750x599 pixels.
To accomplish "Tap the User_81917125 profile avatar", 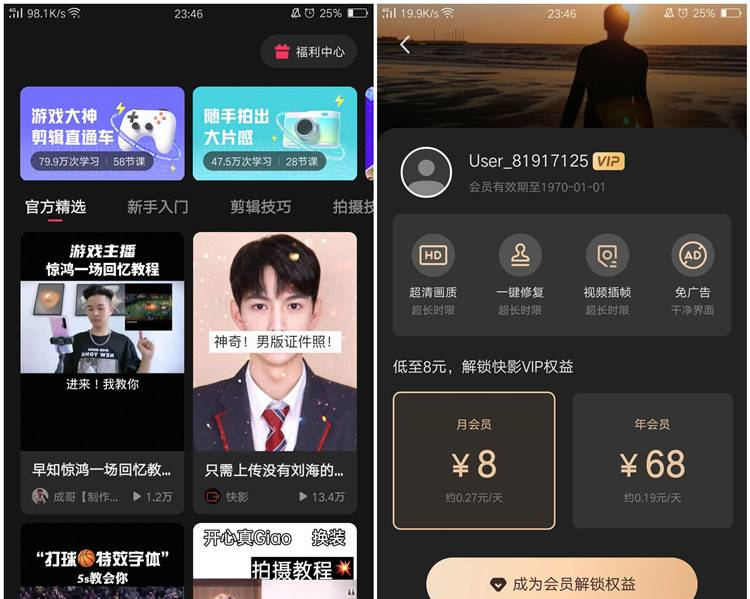I will tap(426, 172).
